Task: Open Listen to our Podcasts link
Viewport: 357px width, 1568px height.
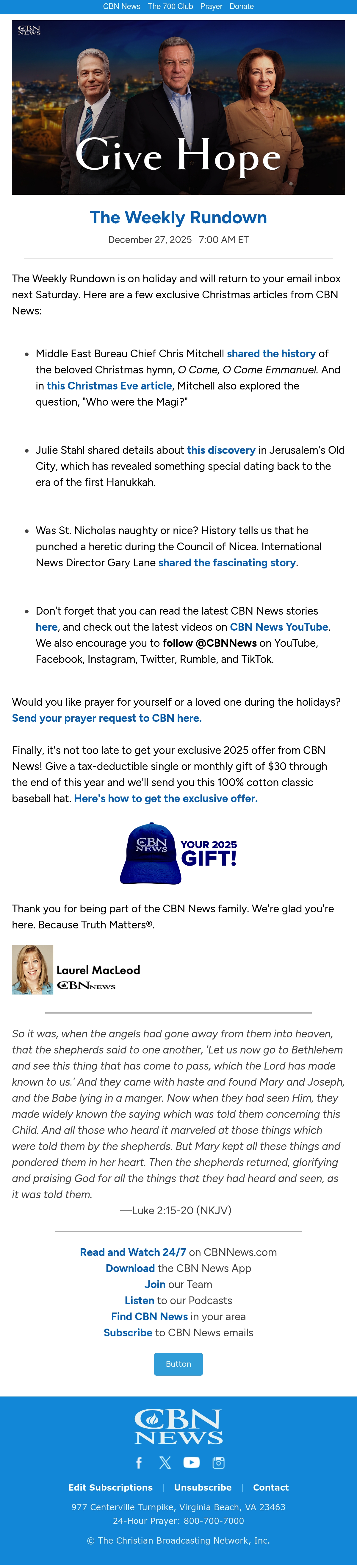Action: click(139, 1301)
